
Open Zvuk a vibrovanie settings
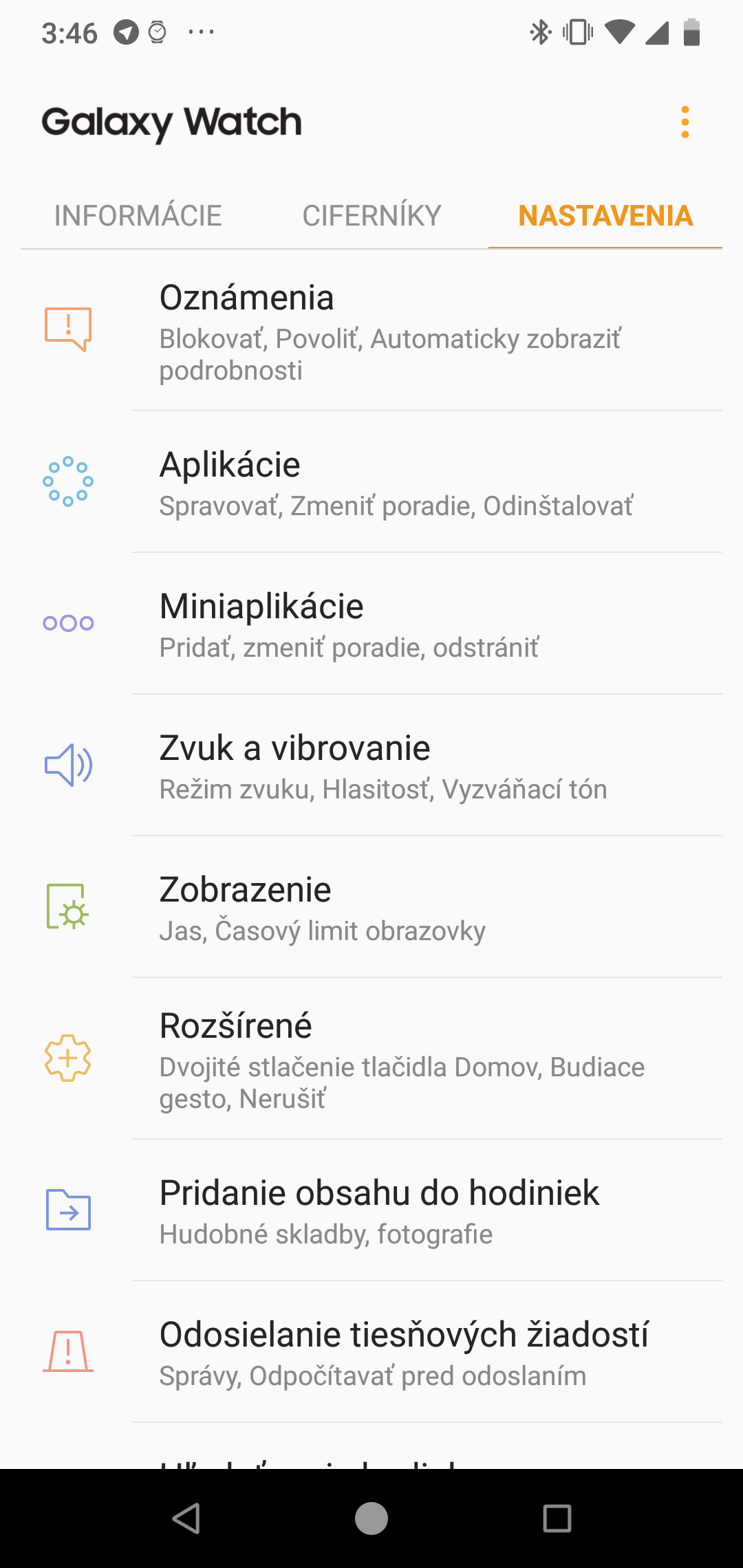click(x=371, y=765)
